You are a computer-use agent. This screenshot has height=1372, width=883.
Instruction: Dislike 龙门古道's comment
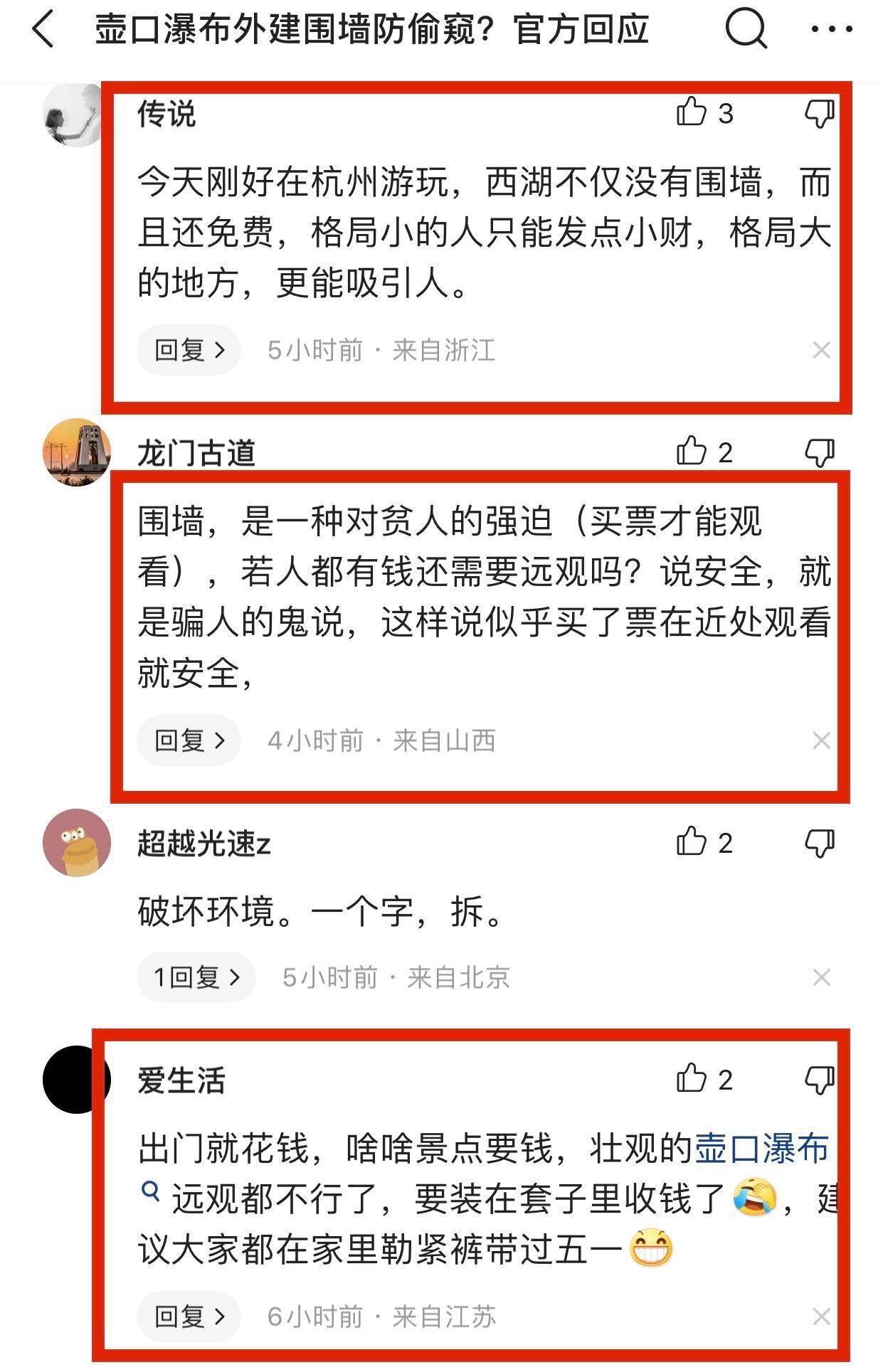click(x=819, y=452)
